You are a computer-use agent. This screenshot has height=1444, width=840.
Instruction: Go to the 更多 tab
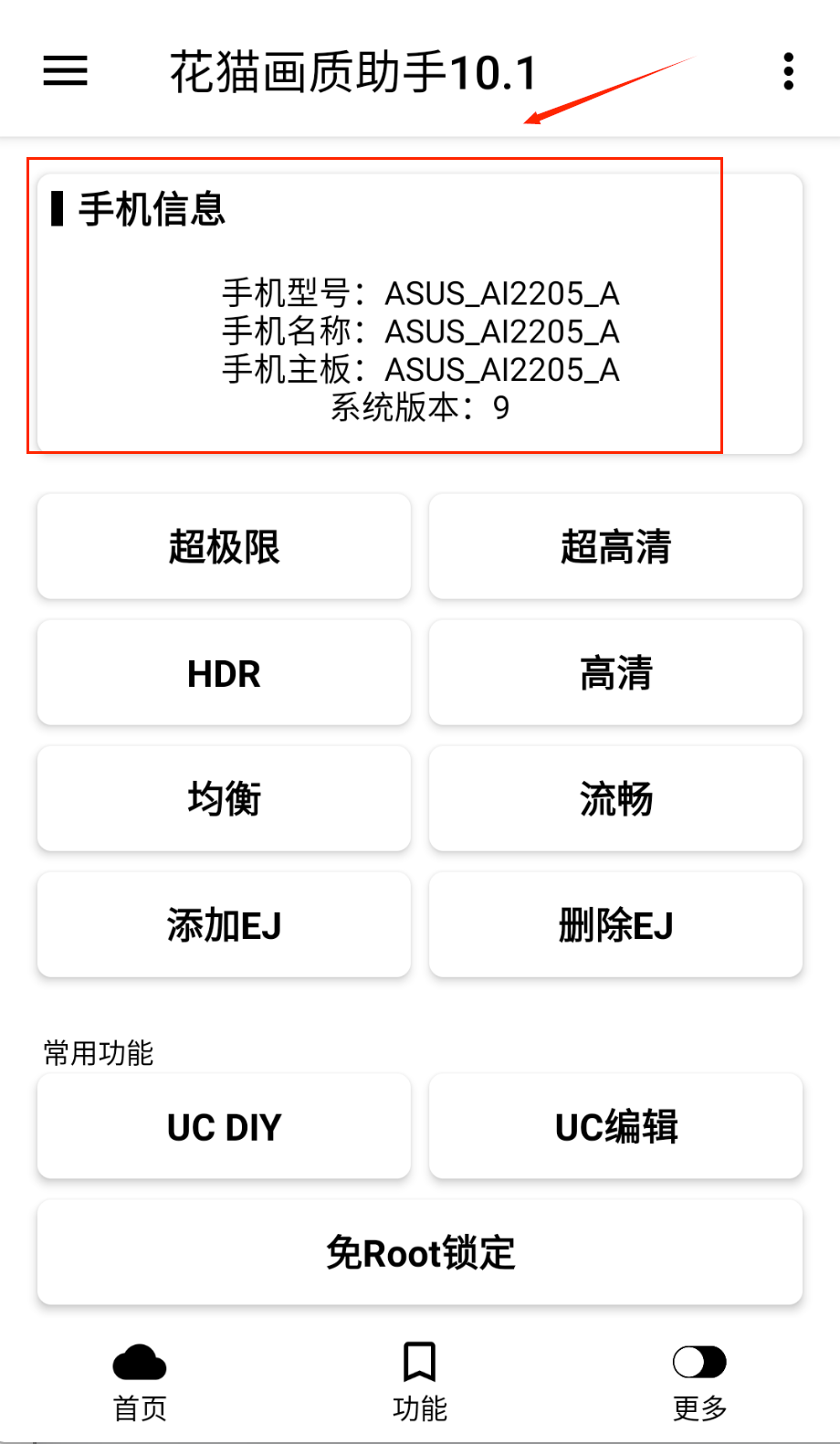pos(699,1381)
